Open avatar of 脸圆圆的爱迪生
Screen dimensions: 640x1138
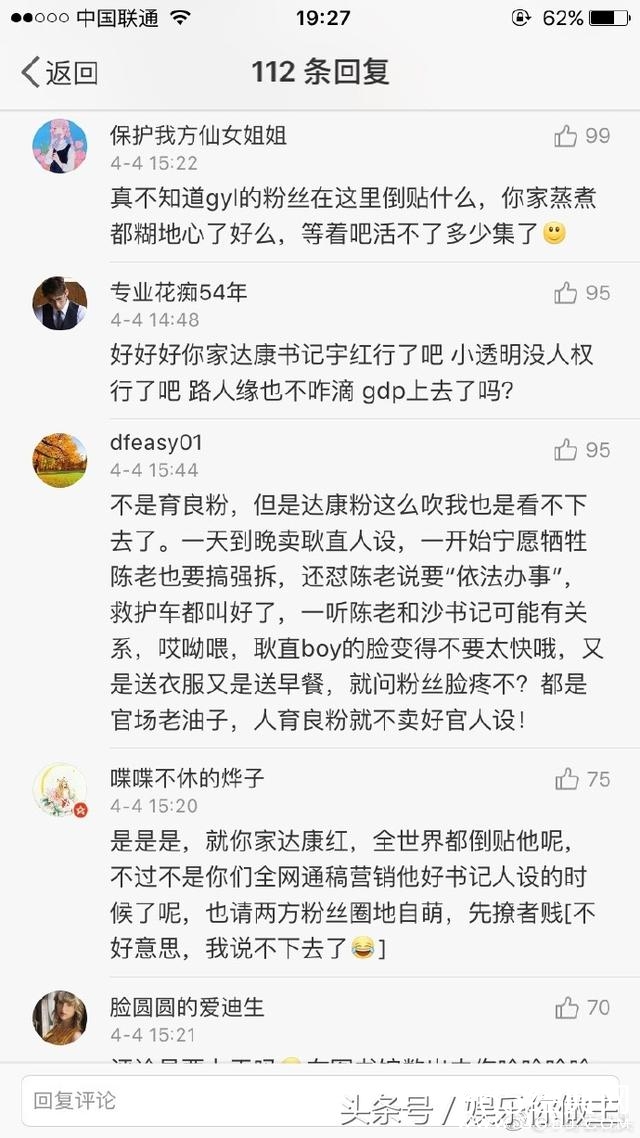click(x=59, y=1017)
